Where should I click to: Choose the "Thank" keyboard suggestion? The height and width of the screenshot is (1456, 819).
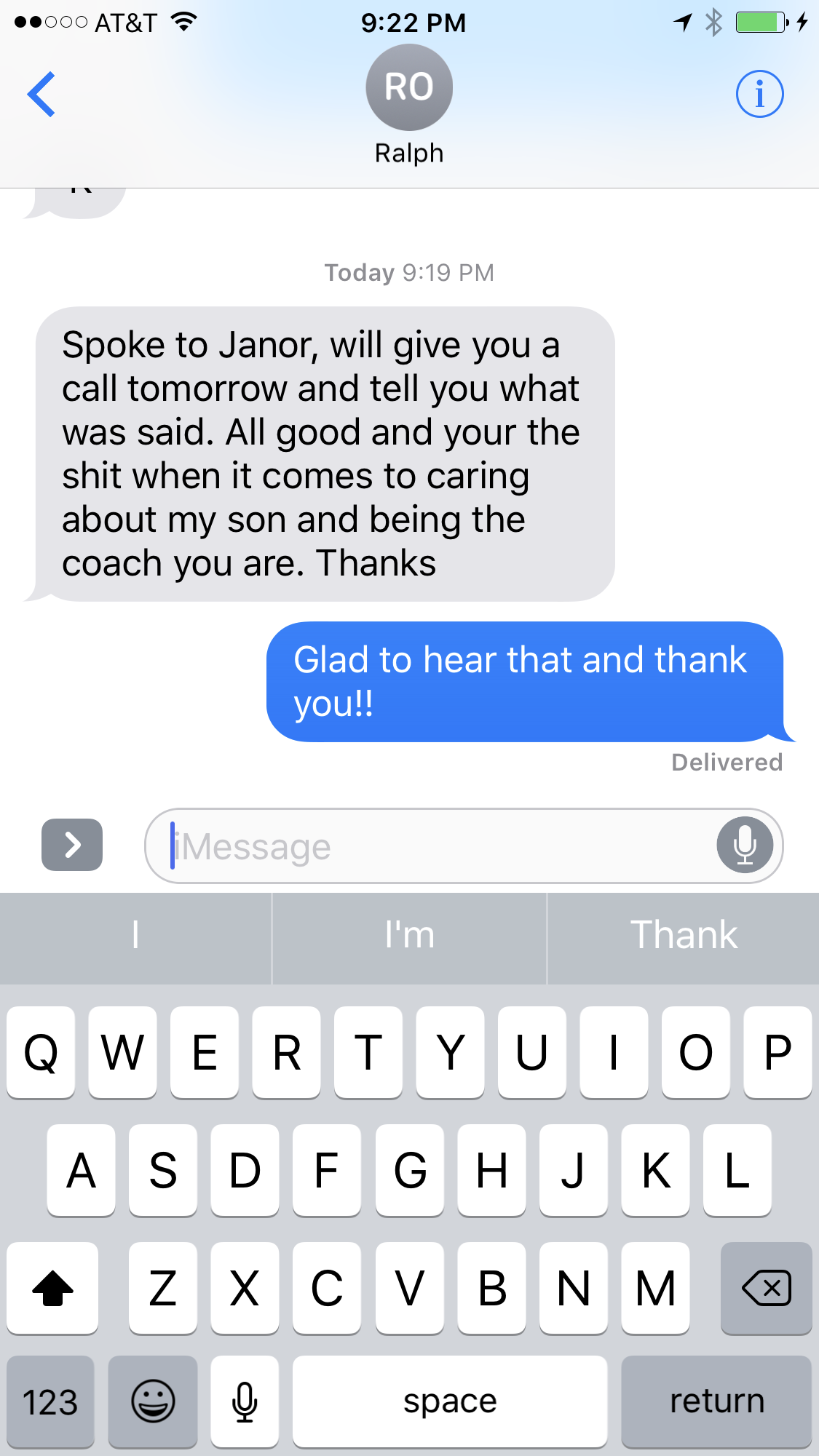click(x=684, y=935)
